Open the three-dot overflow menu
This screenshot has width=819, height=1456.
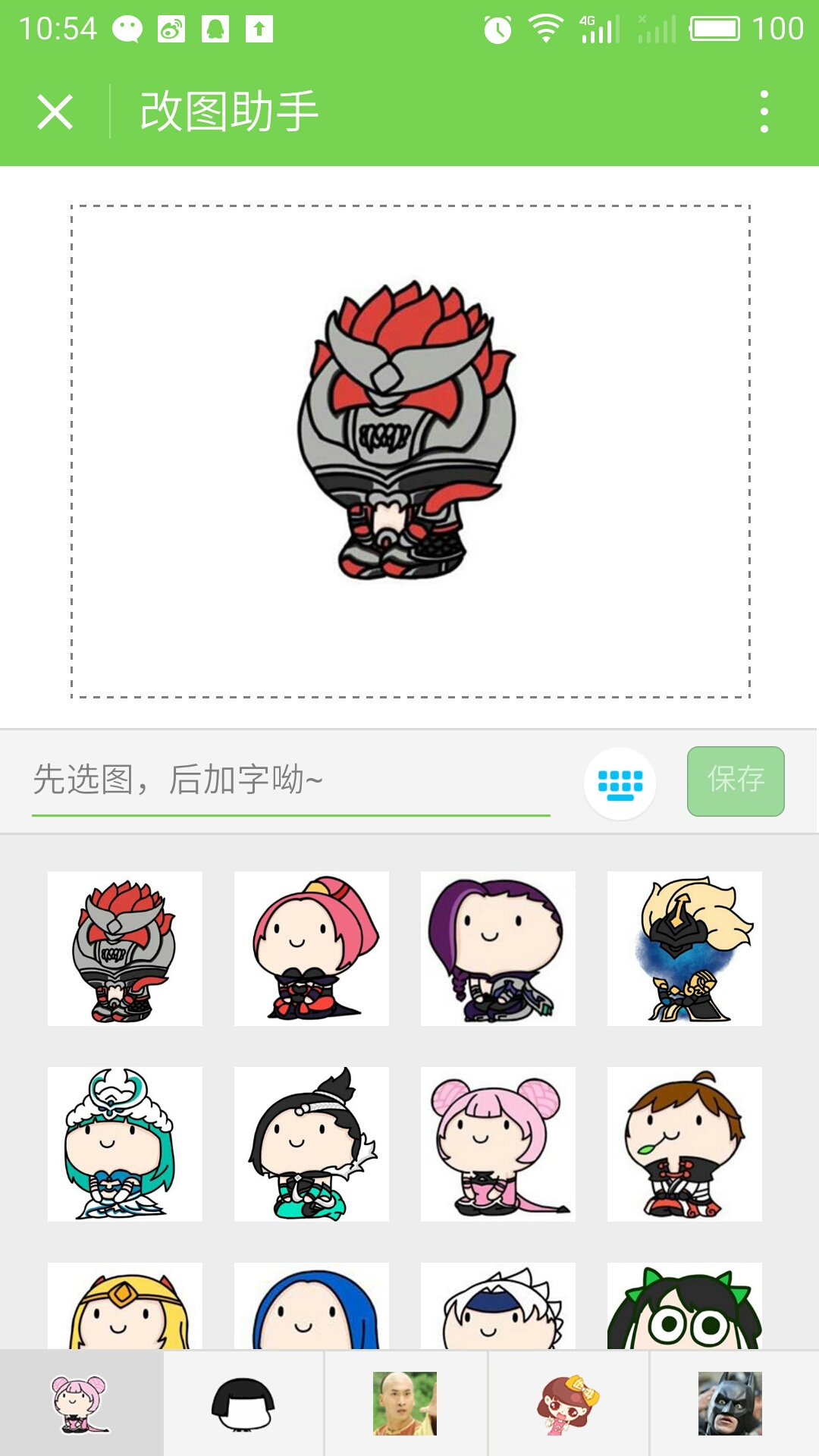pos(764,112)
